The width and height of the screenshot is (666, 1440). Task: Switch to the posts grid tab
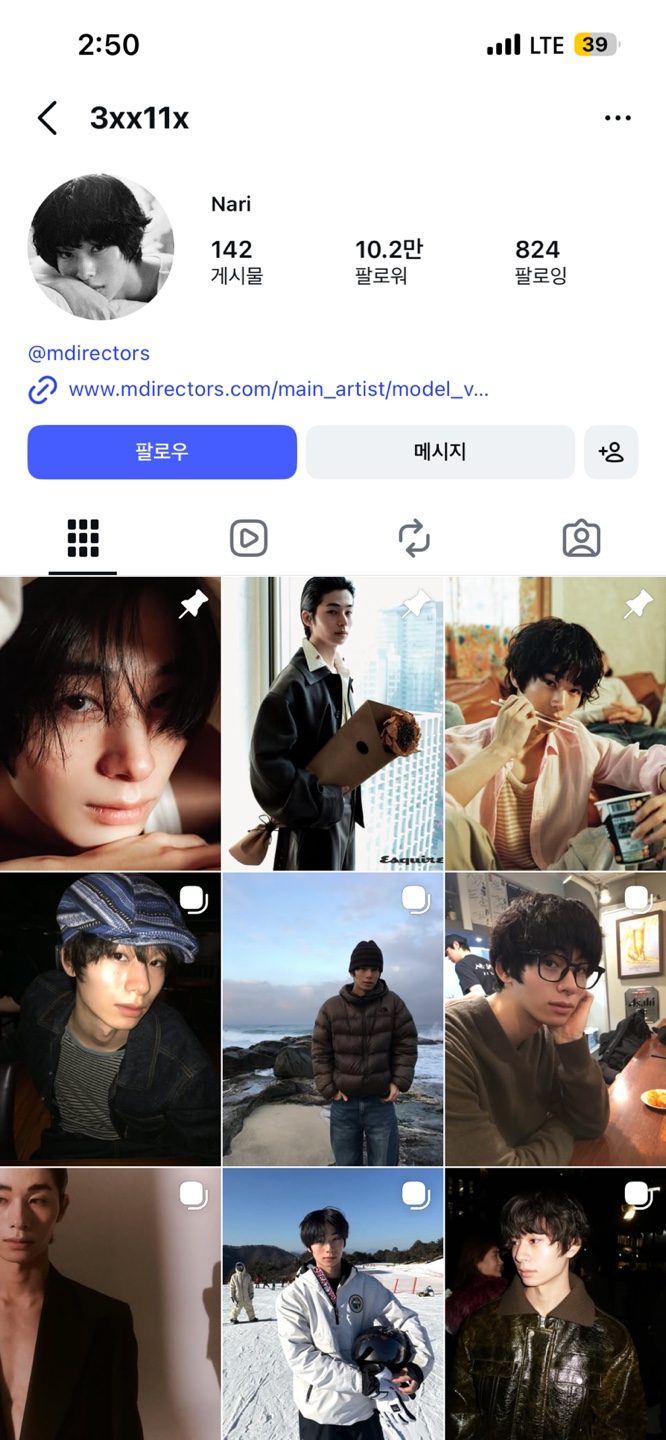tap(83, 539)
